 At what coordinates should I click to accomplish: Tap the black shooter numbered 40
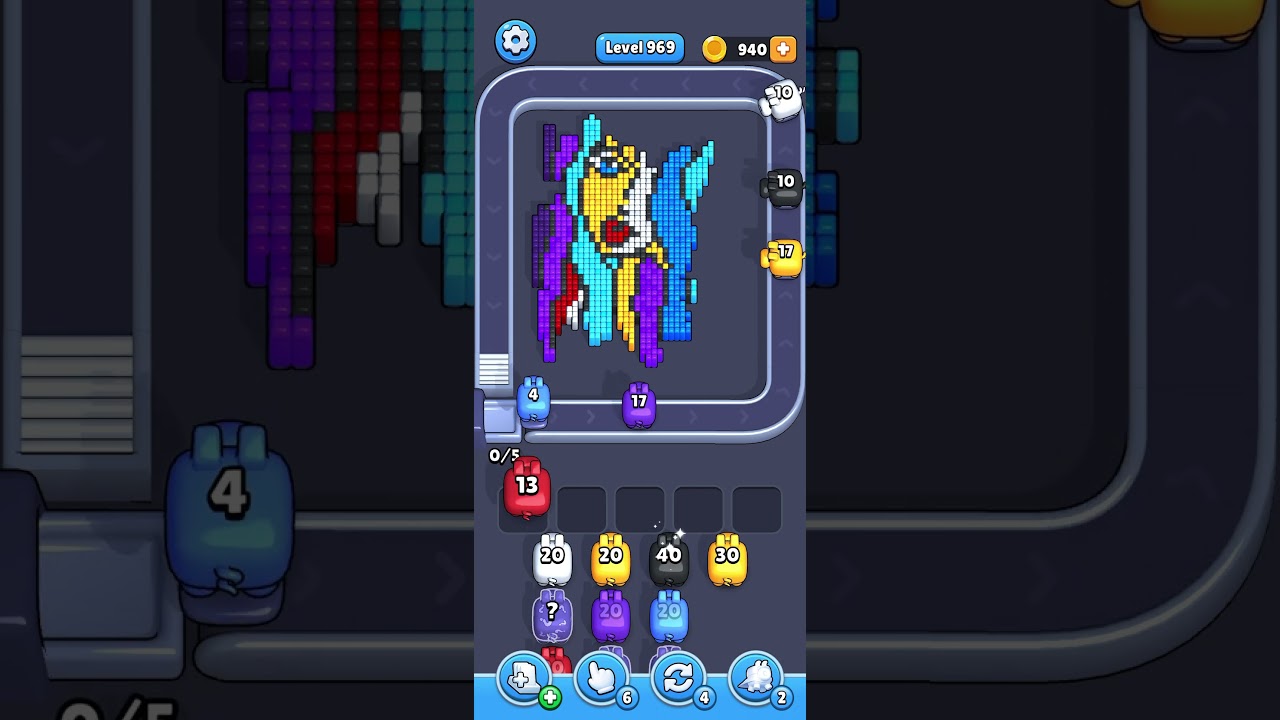(668, 561)
